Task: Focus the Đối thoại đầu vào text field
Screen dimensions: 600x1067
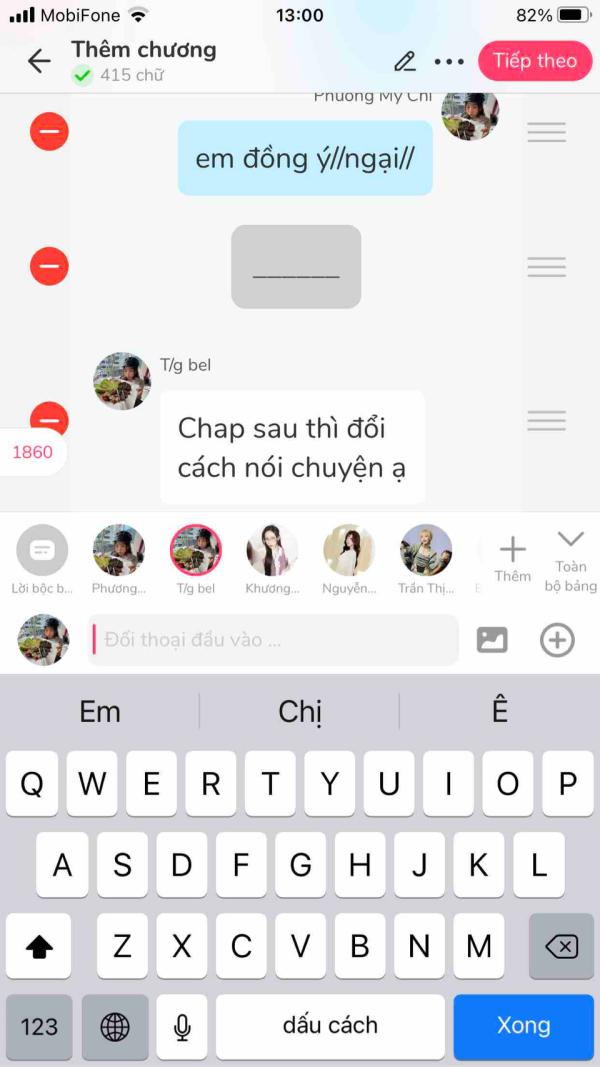Action: [x=273, y=640]
